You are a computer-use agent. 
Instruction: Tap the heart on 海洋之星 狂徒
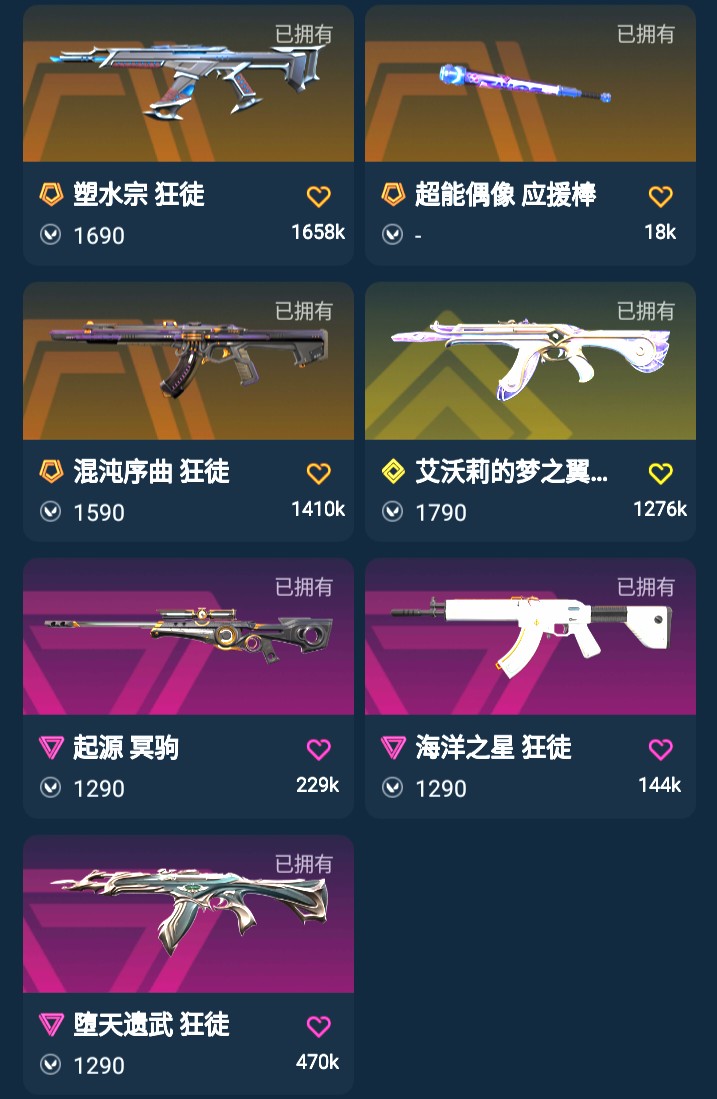coord(660,749)
